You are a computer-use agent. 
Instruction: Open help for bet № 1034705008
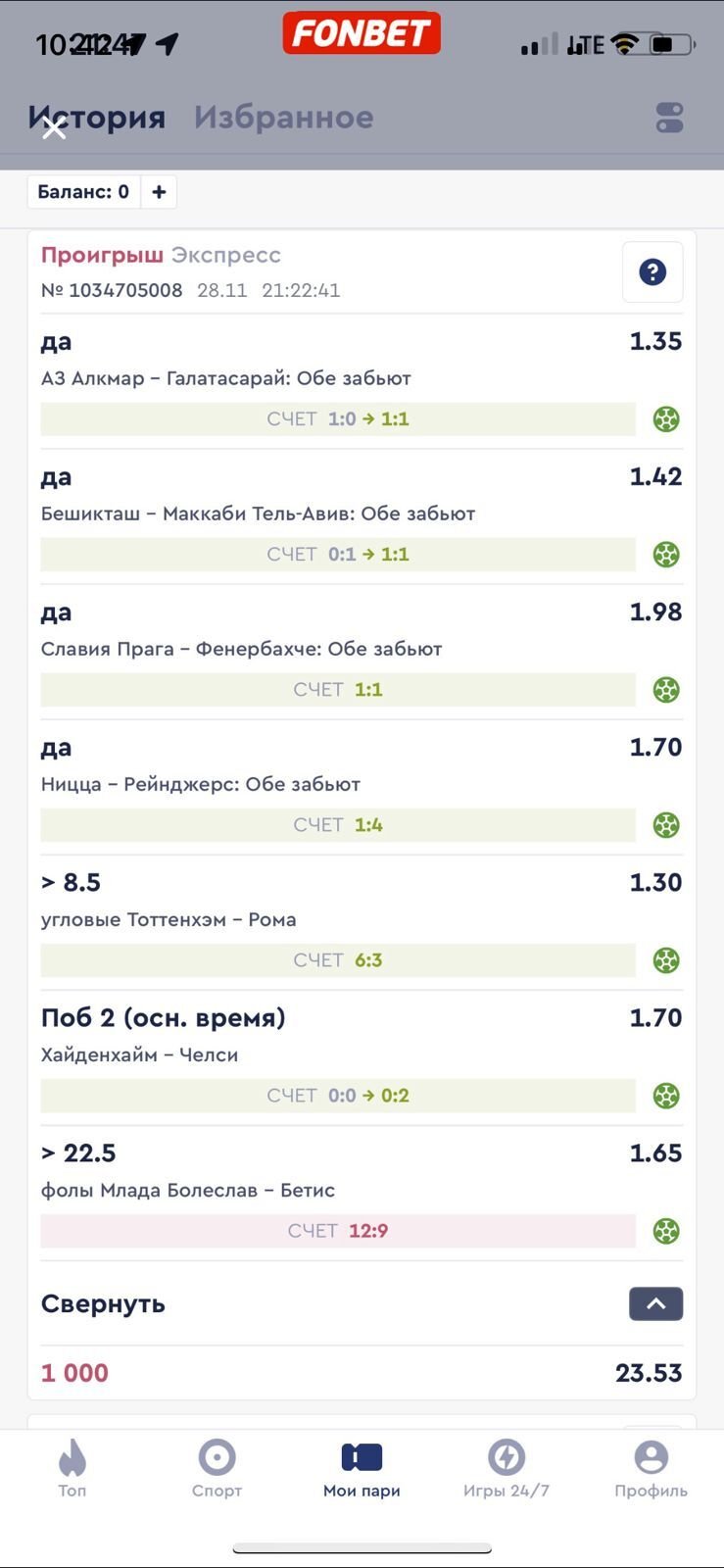[x=652, y=272]
